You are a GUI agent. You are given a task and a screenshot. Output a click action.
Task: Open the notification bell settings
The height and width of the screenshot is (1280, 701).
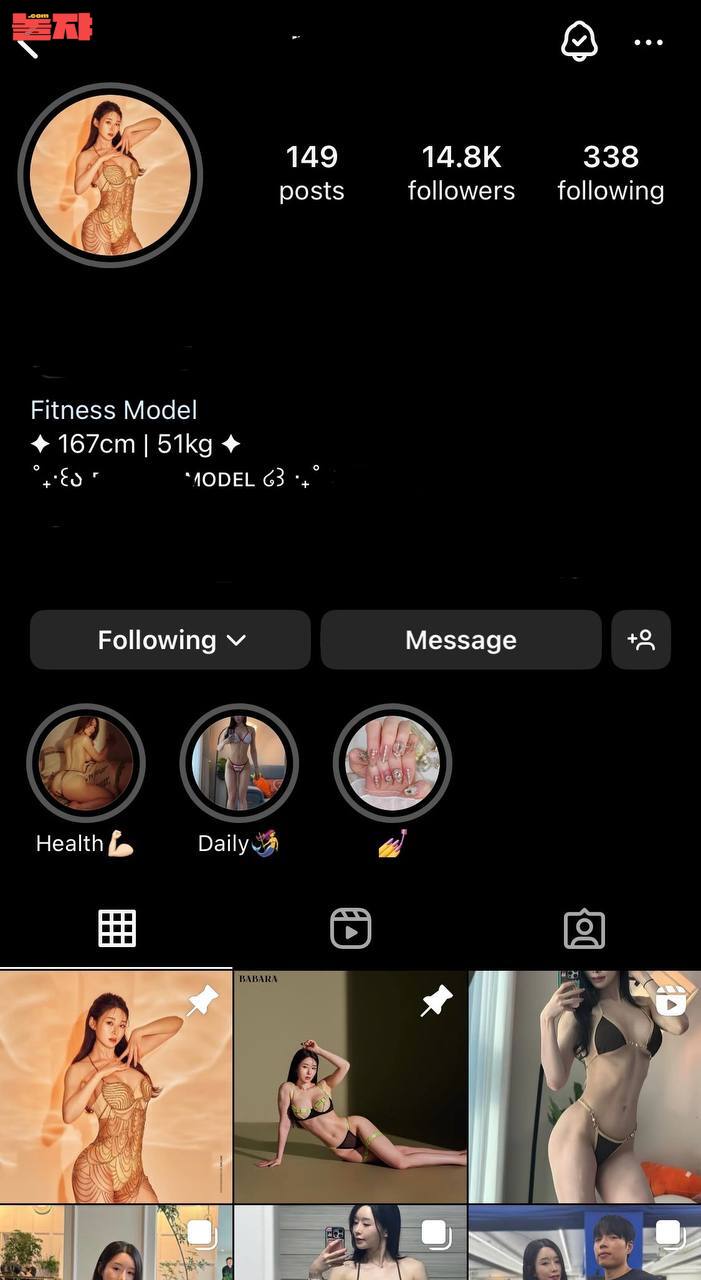(x=578, y=42)
